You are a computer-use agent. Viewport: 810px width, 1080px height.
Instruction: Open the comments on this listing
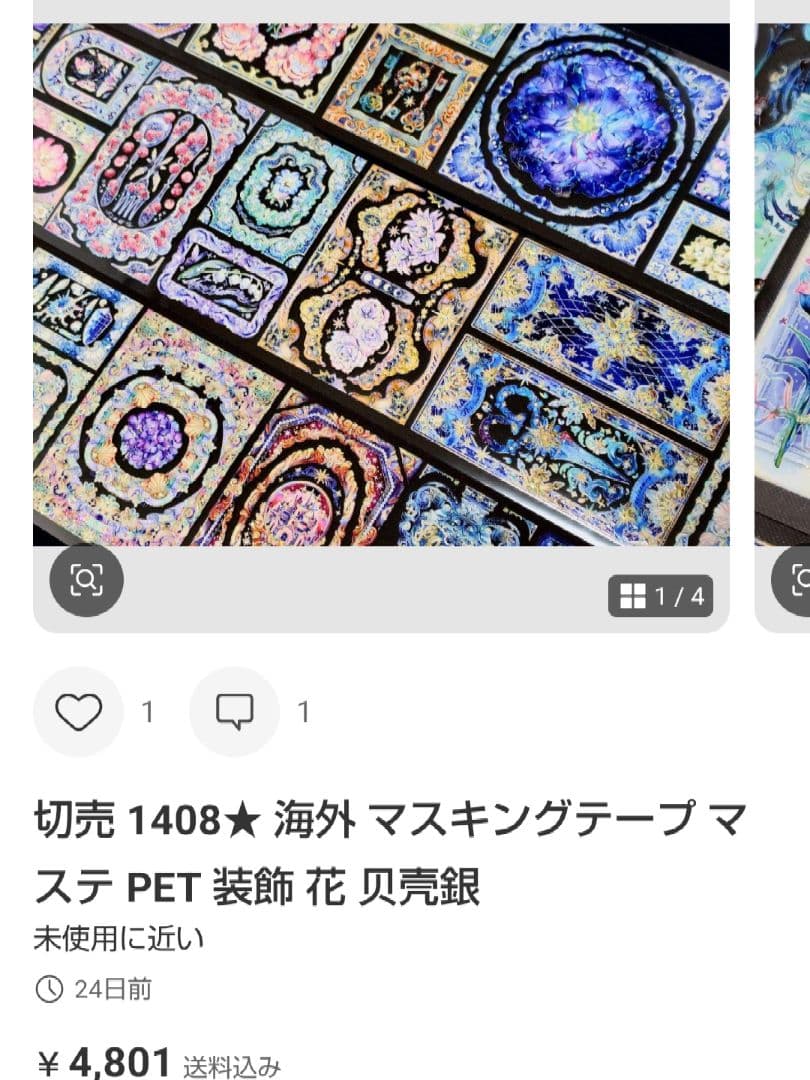[234, 712]
